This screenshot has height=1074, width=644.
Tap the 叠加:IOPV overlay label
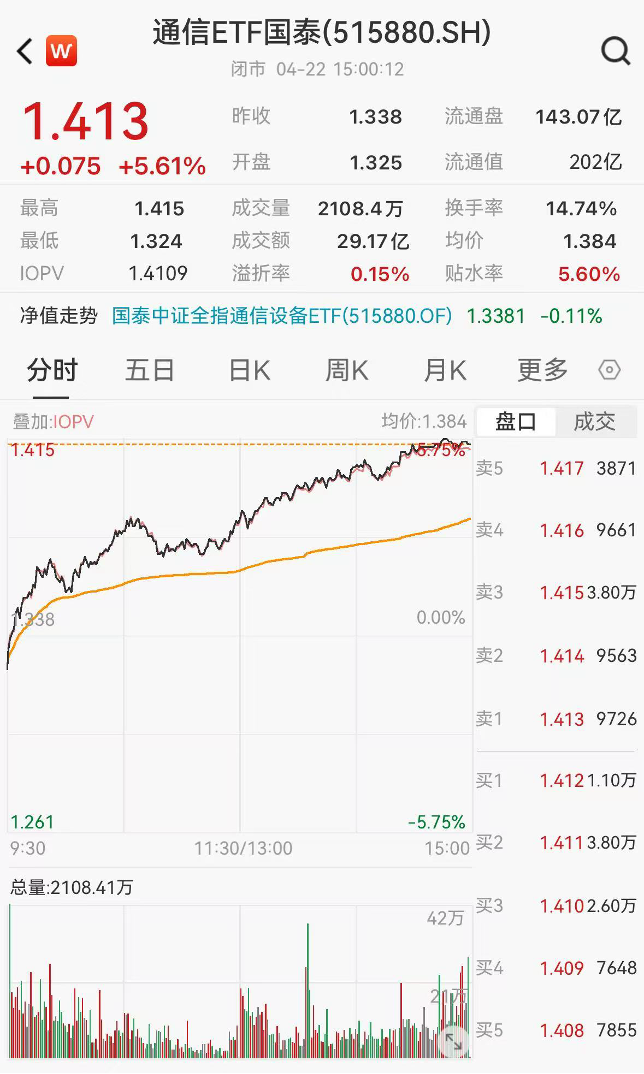pyautogui.click(x=53, y=422)
